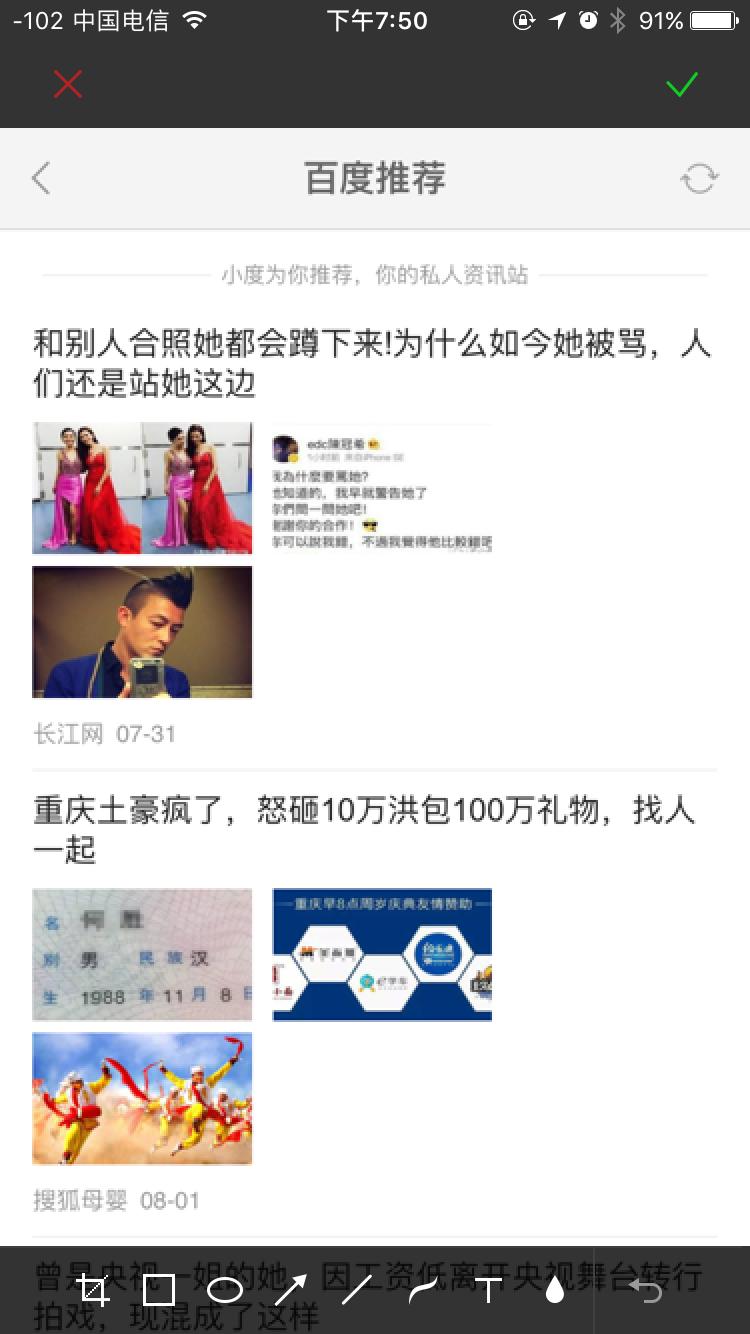The height and width of the screenshot is (1334, 750).
Task: Open the Chen Guanxi selfie thumbnail
Action: (x=141, y=631)
